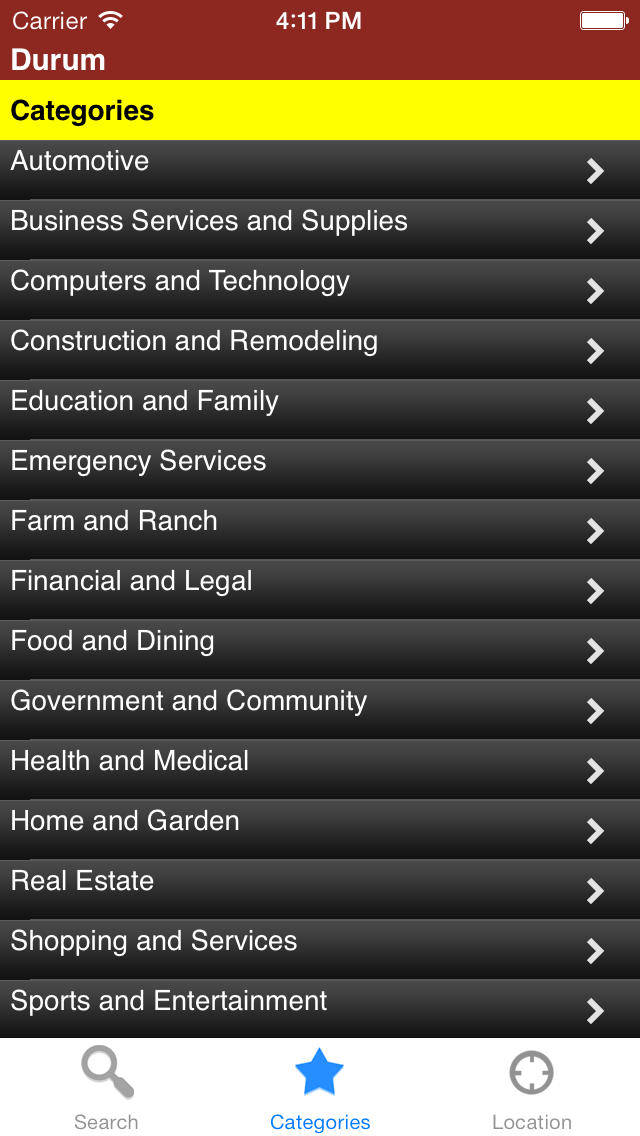Select the Farm and Ranch row
The height and width of the screenshot is (1136, 640).
320,530
